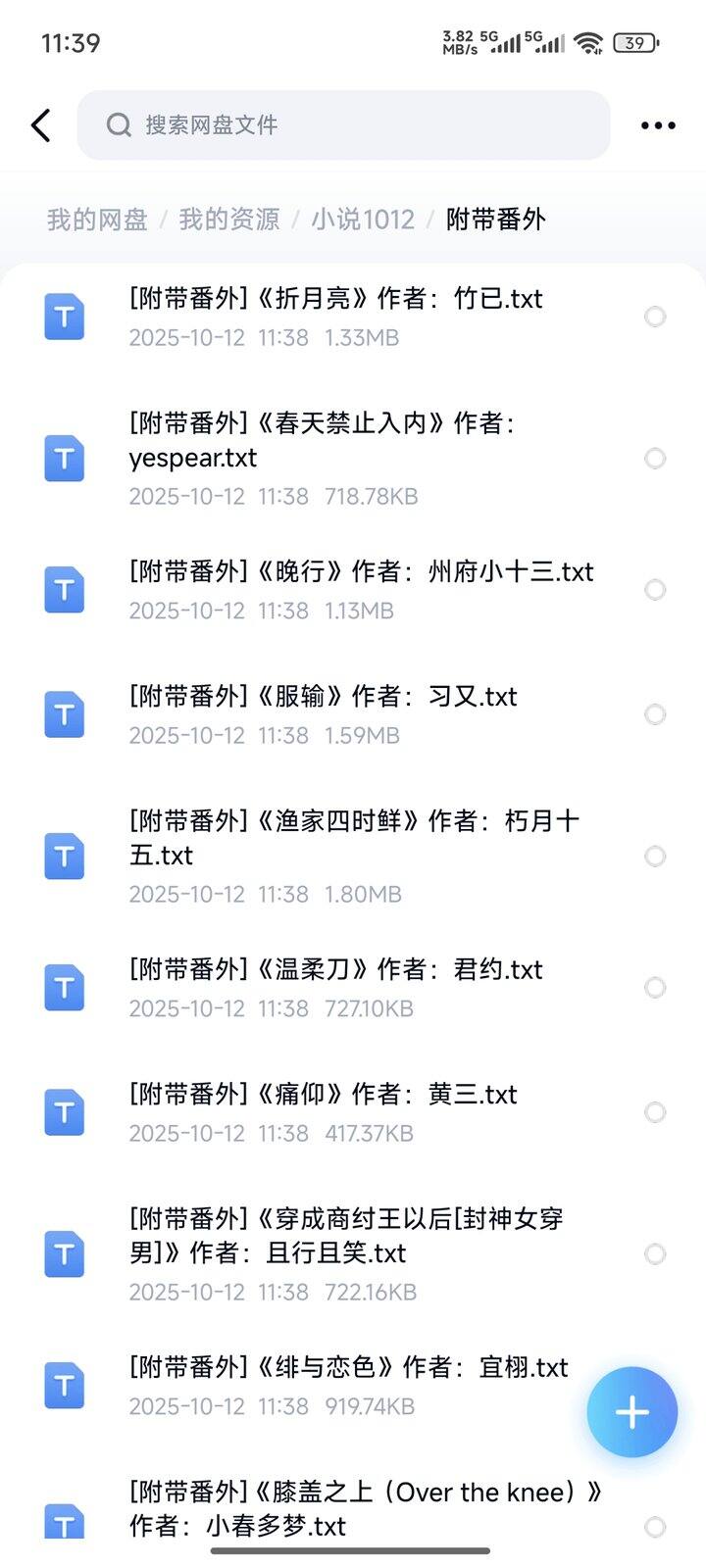706x1568 pixels.
Task: Go to the 小说1012 breadcrumb folder
Action: [363, 220]
